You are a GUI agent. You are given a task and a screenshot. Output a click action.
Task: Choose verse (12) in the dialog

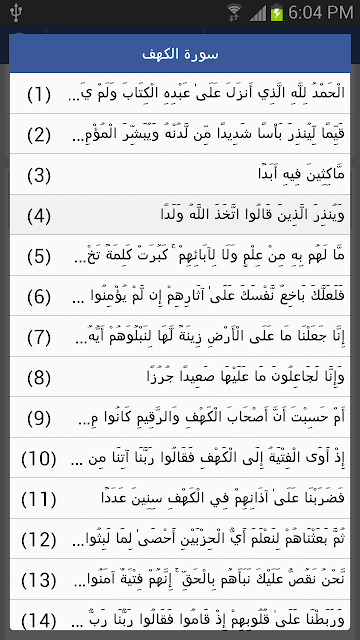[x=180, y=538]
